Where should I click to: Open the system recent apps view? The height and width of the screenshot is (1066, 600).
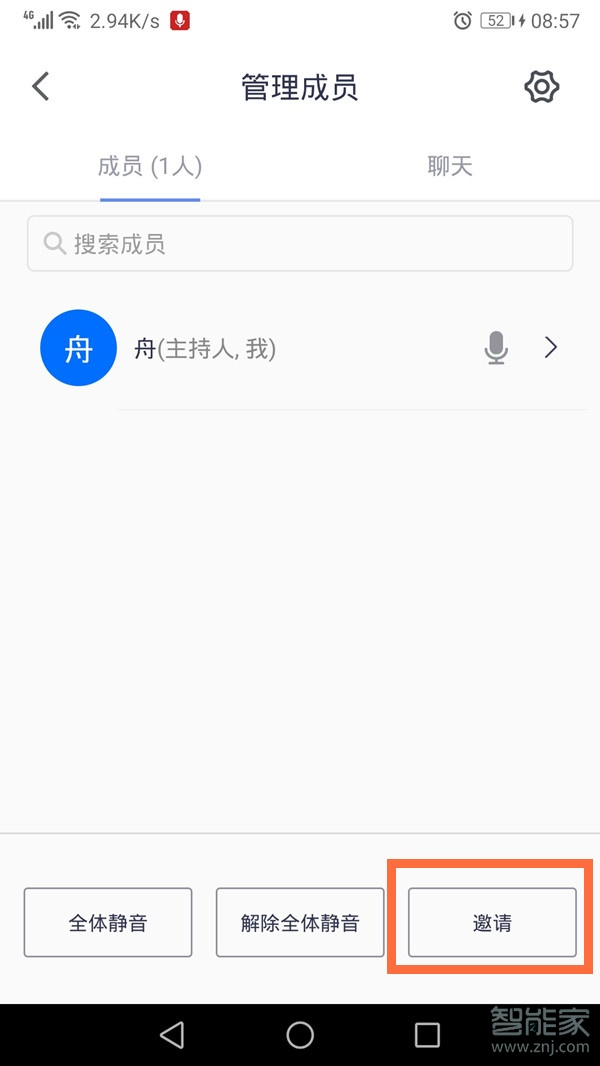point(427,1035)
